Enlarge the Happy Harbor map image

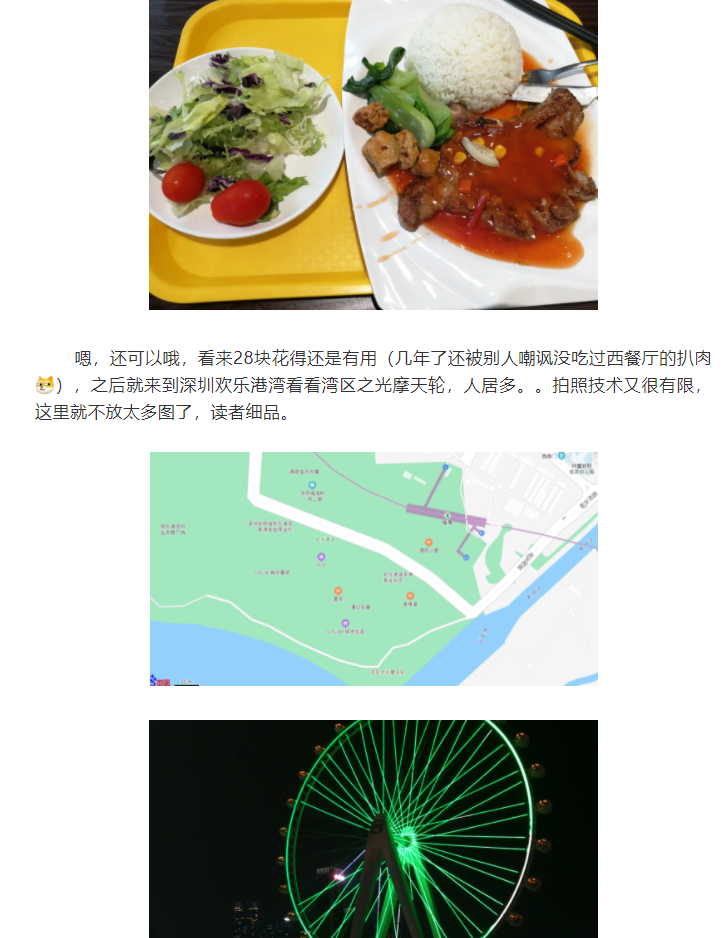373,568
